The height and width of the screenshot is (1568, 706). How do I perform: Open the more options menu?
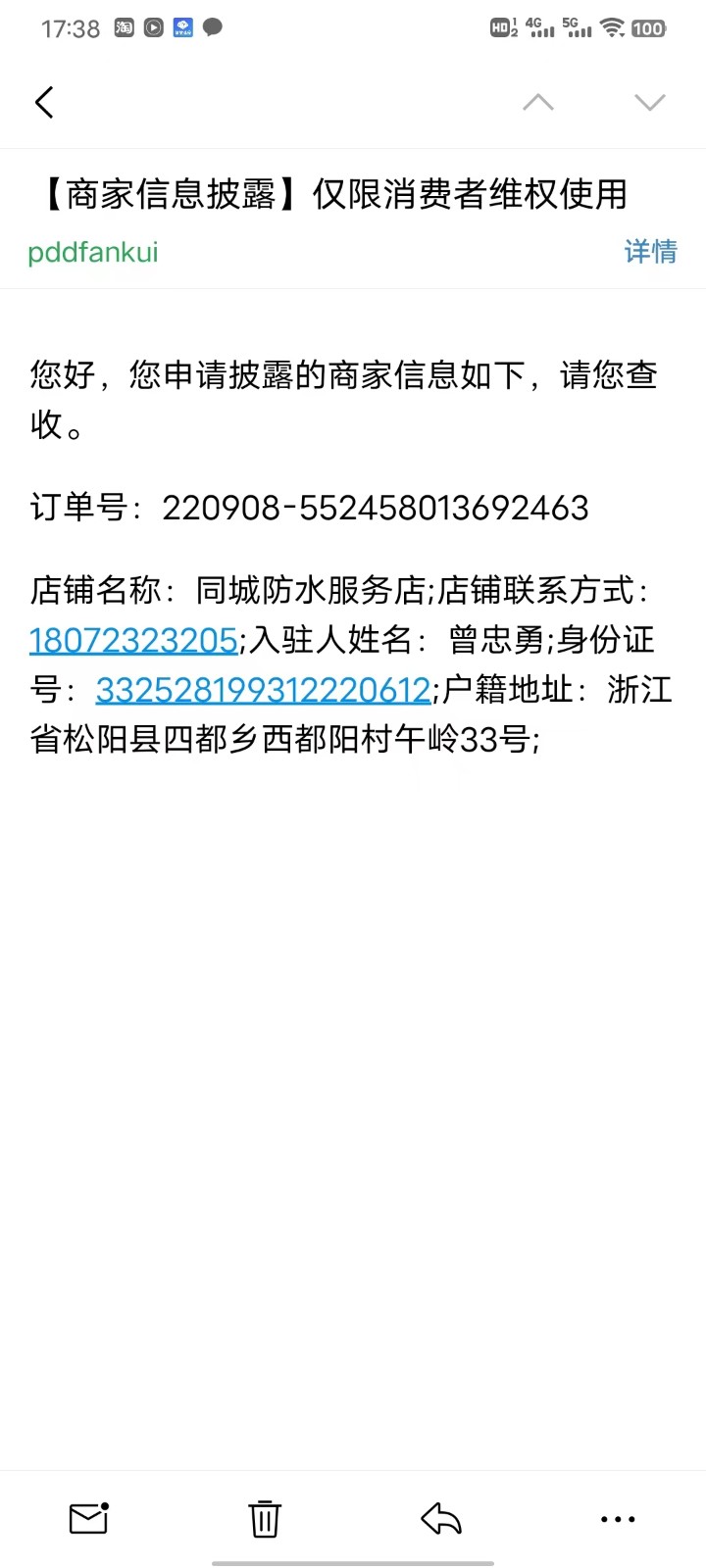[x=618, y=1518]
